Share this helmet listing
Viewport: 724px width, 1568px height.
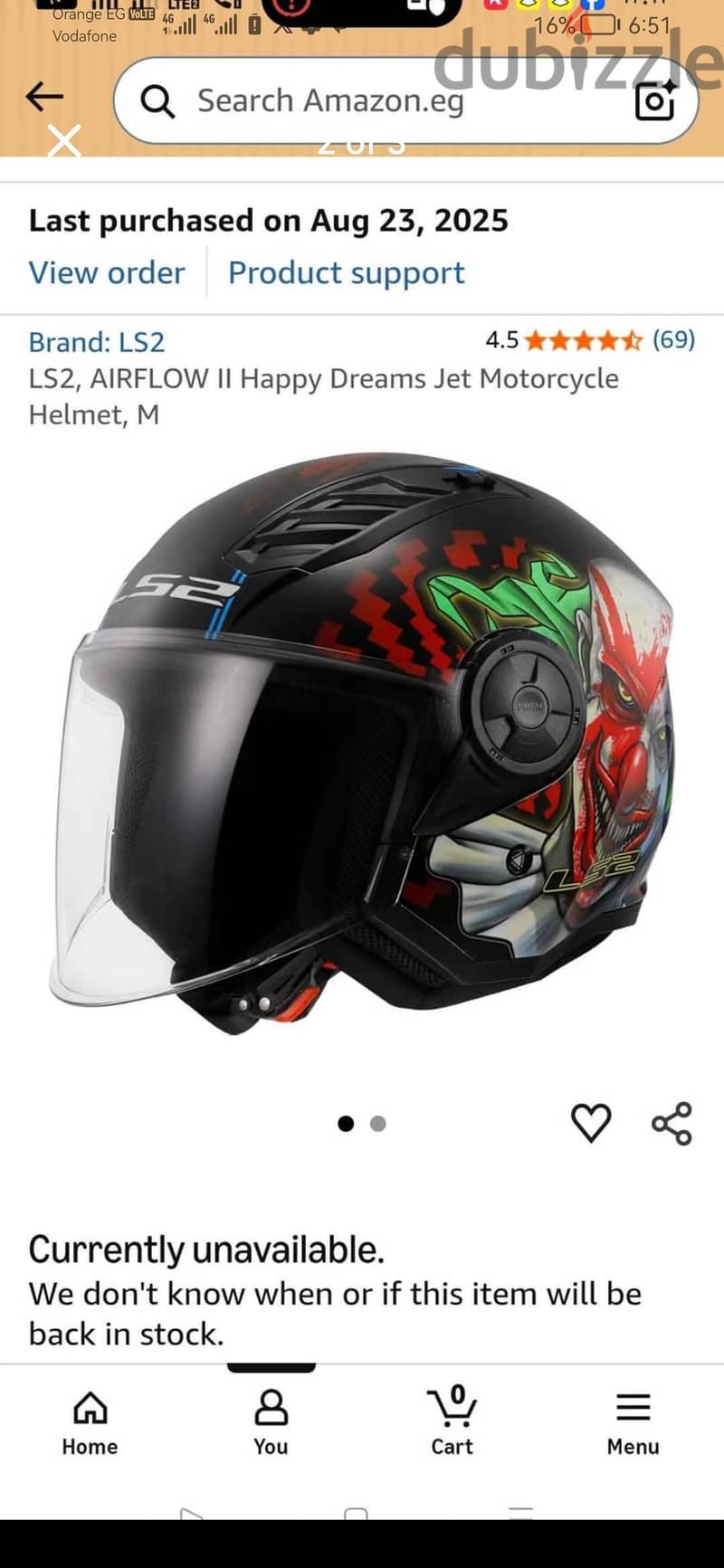tap(672, 1123)
